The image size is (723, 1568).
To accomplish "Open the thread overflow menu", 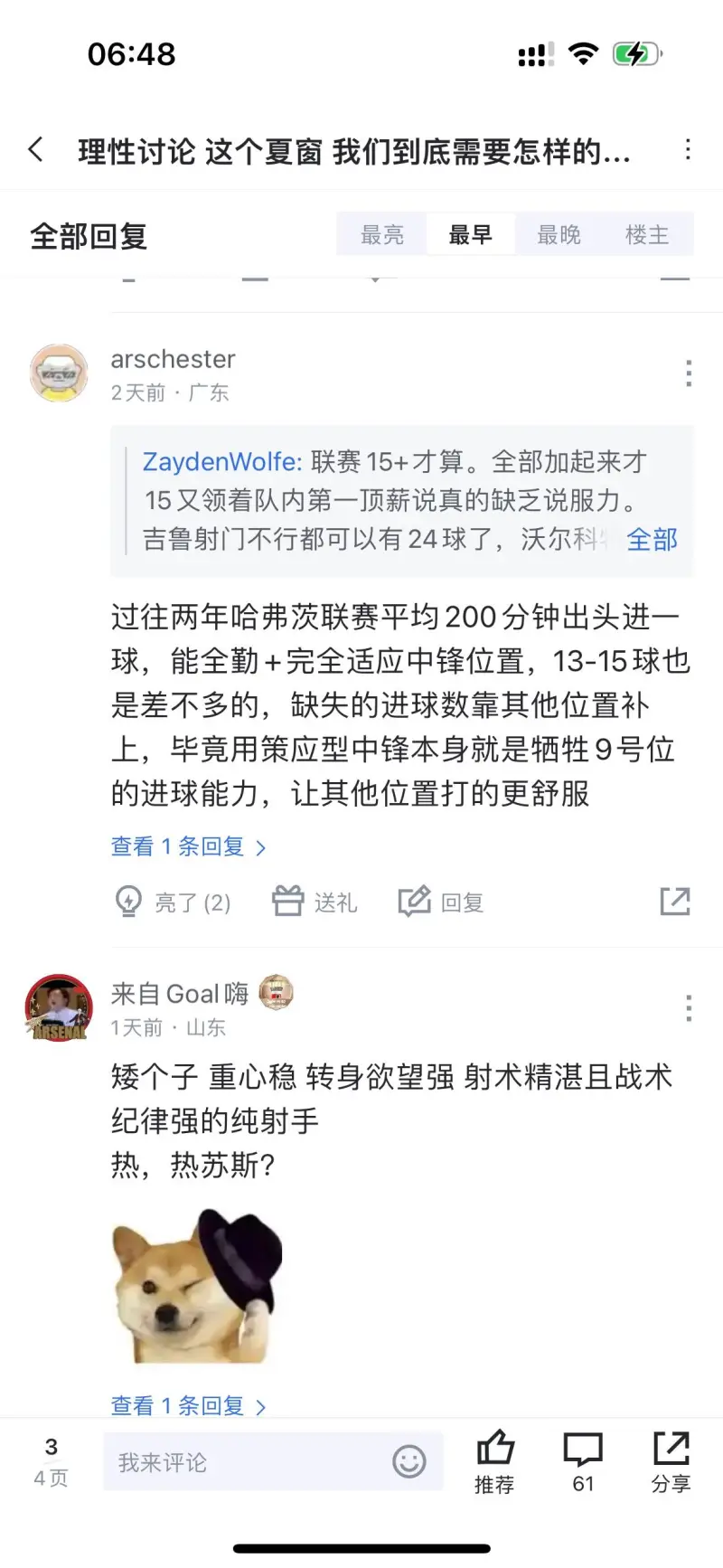I will 688,149.
